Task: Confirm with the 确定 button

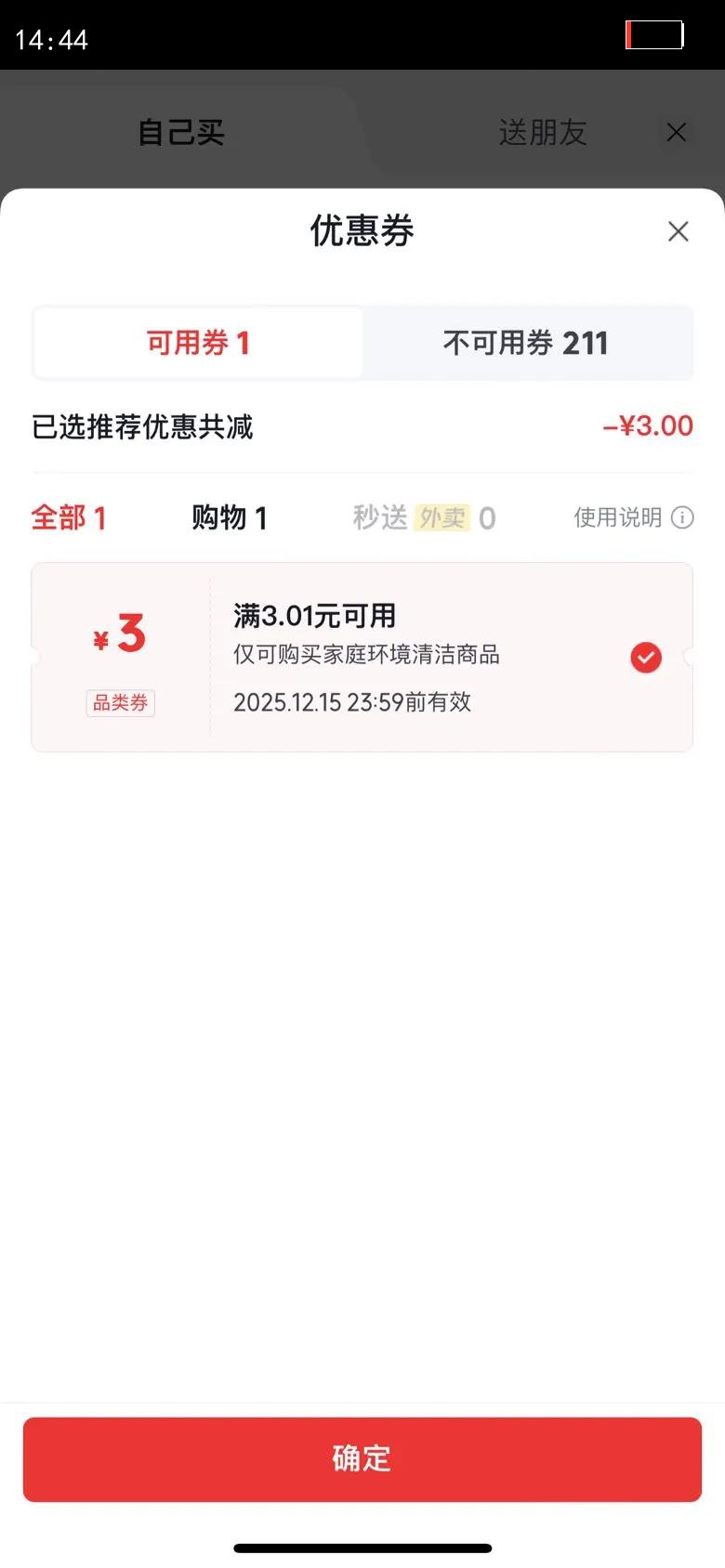Action: point(362,1459)
